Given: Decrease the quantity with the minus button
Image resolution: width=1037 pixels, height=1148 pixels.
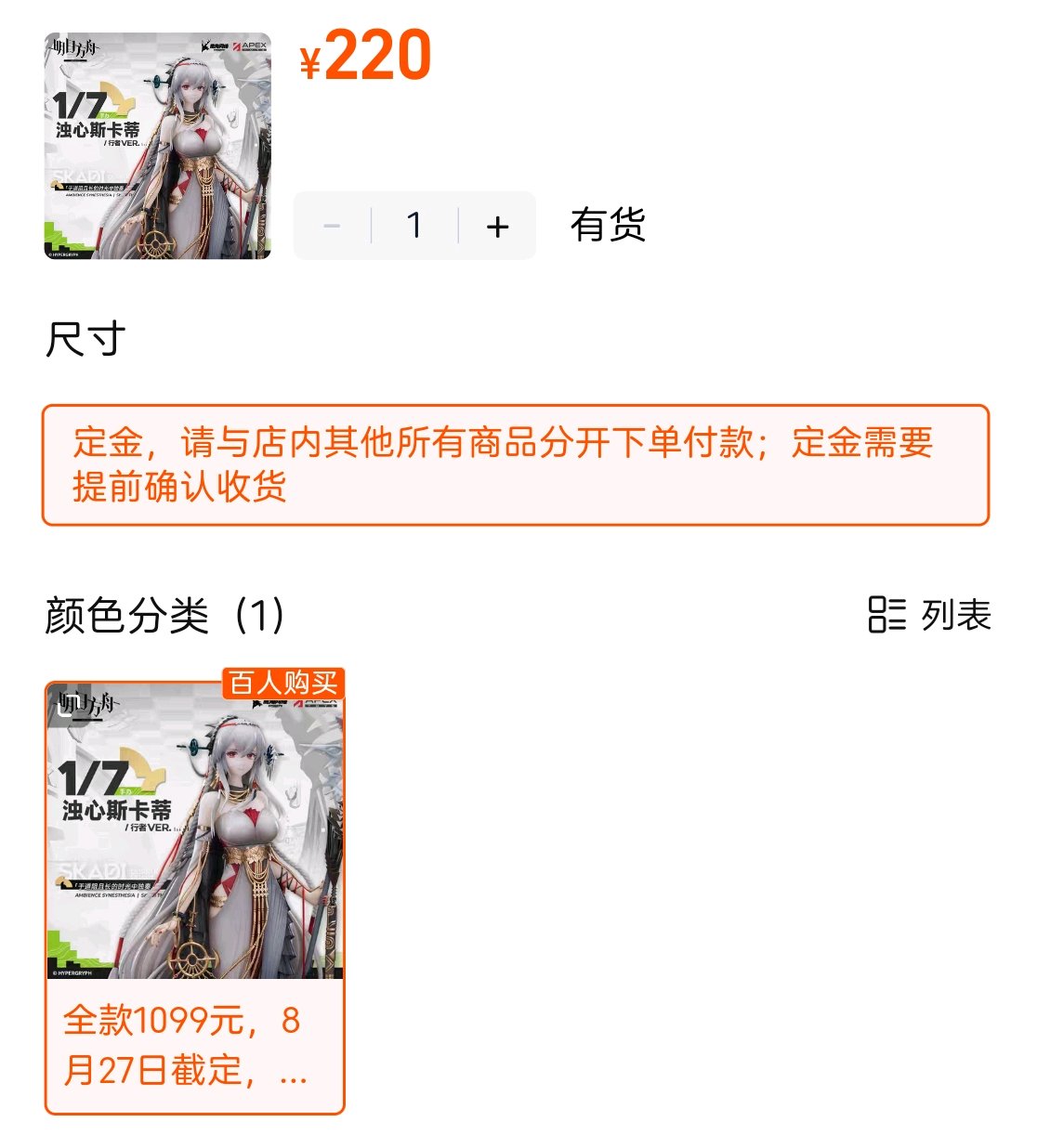Looking at the screenshot, I should click(333, 226).
